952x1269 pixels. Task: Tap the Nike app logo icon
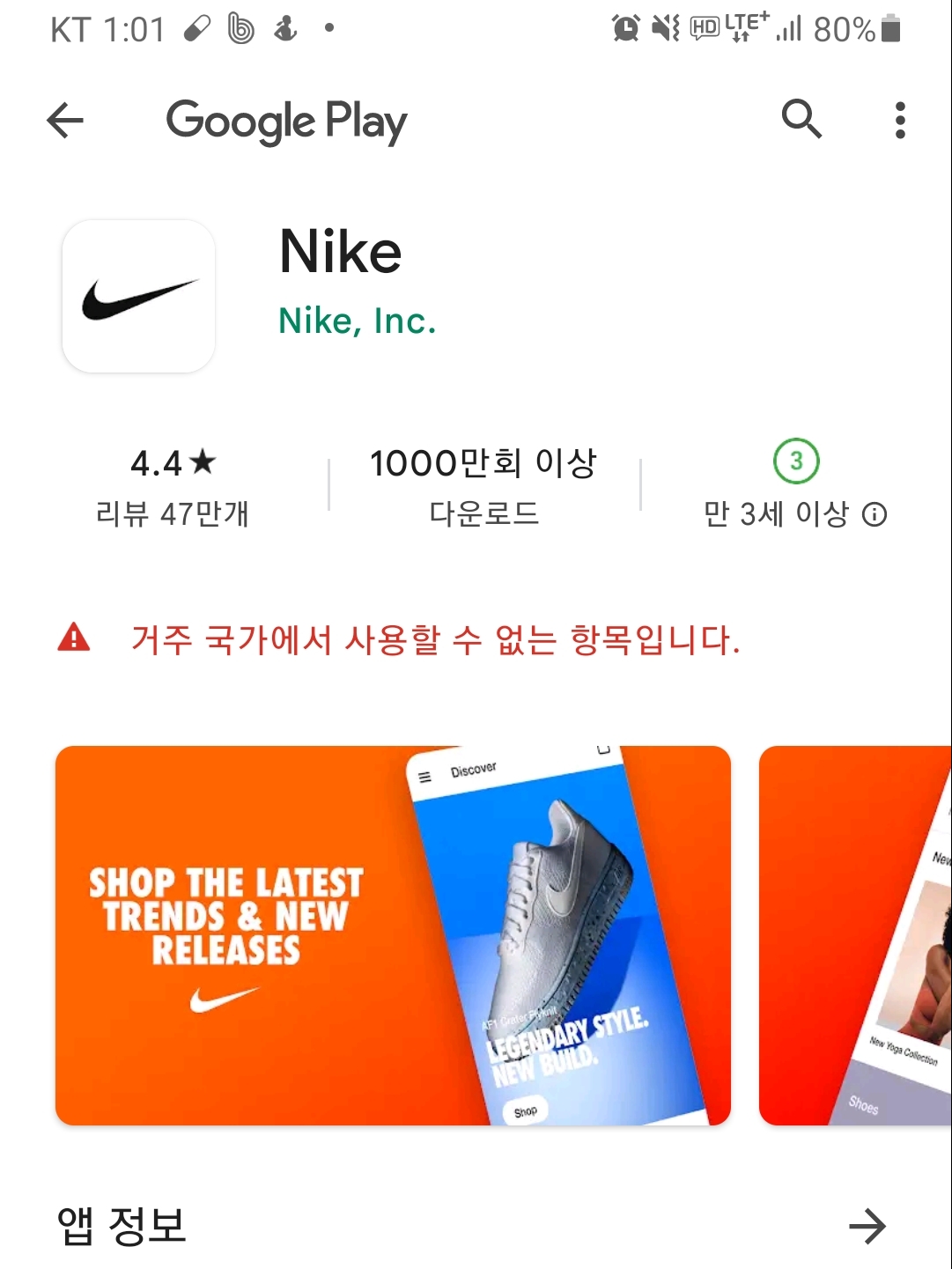tap(137, 296)
